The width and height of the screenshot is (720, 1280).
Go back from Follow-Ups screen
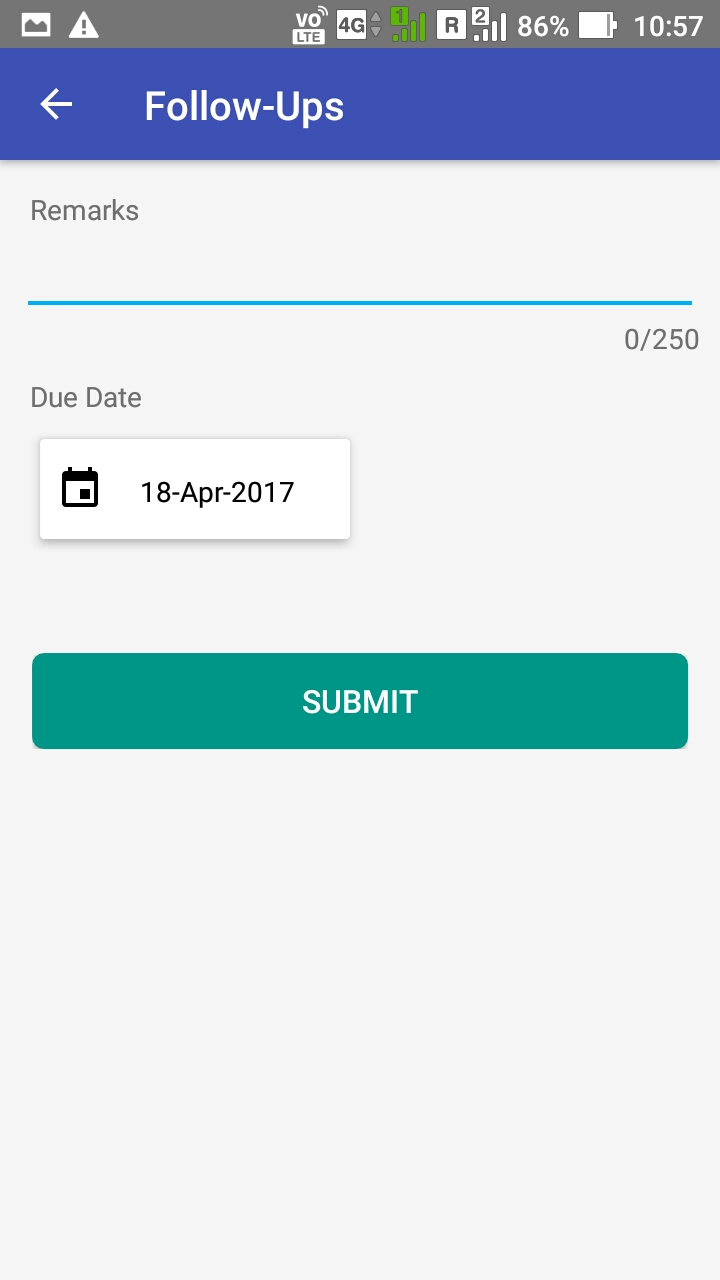coord(56,105)
